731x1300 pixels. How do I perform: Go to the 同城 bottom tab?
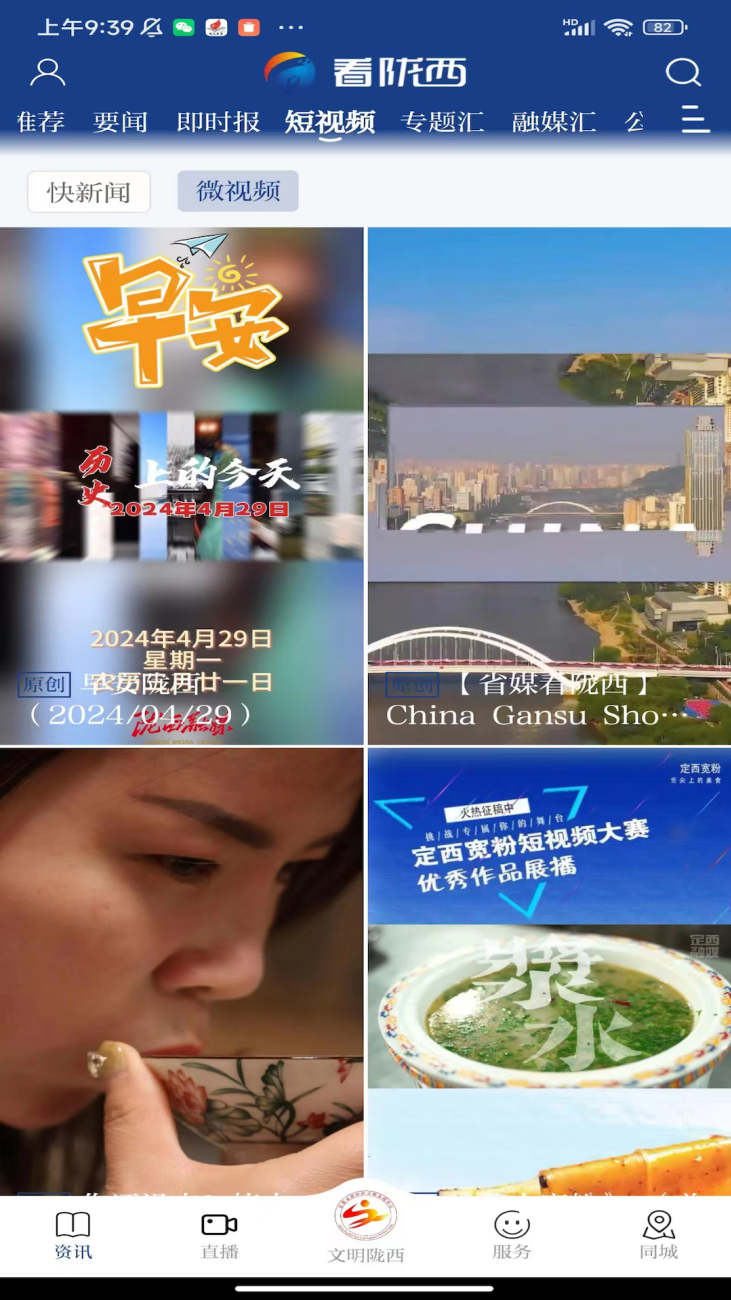click(x=658, y=1236)
